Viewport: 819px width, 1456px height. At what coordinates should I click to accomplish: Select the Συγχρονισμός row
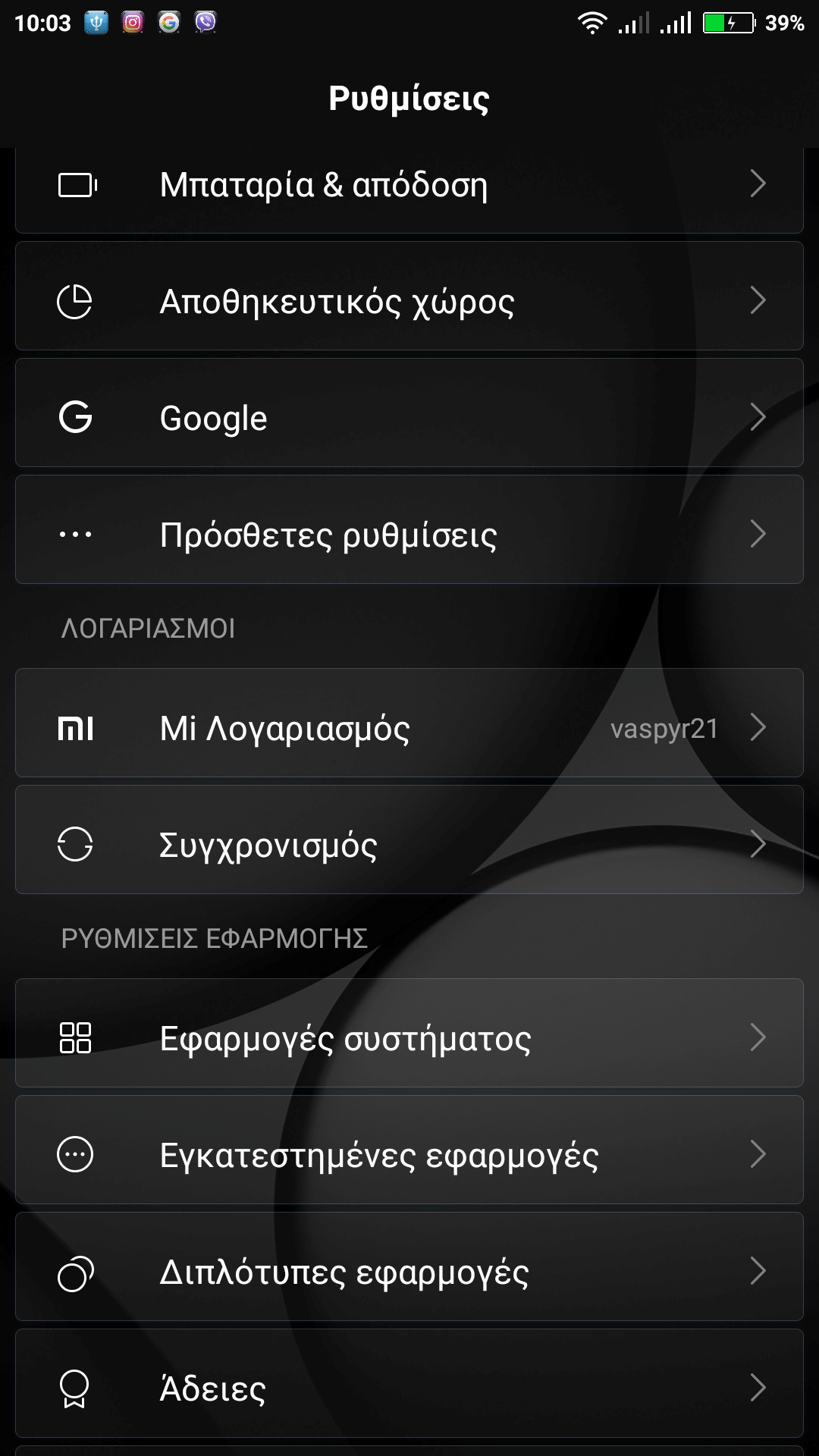[x=409, y=845]
